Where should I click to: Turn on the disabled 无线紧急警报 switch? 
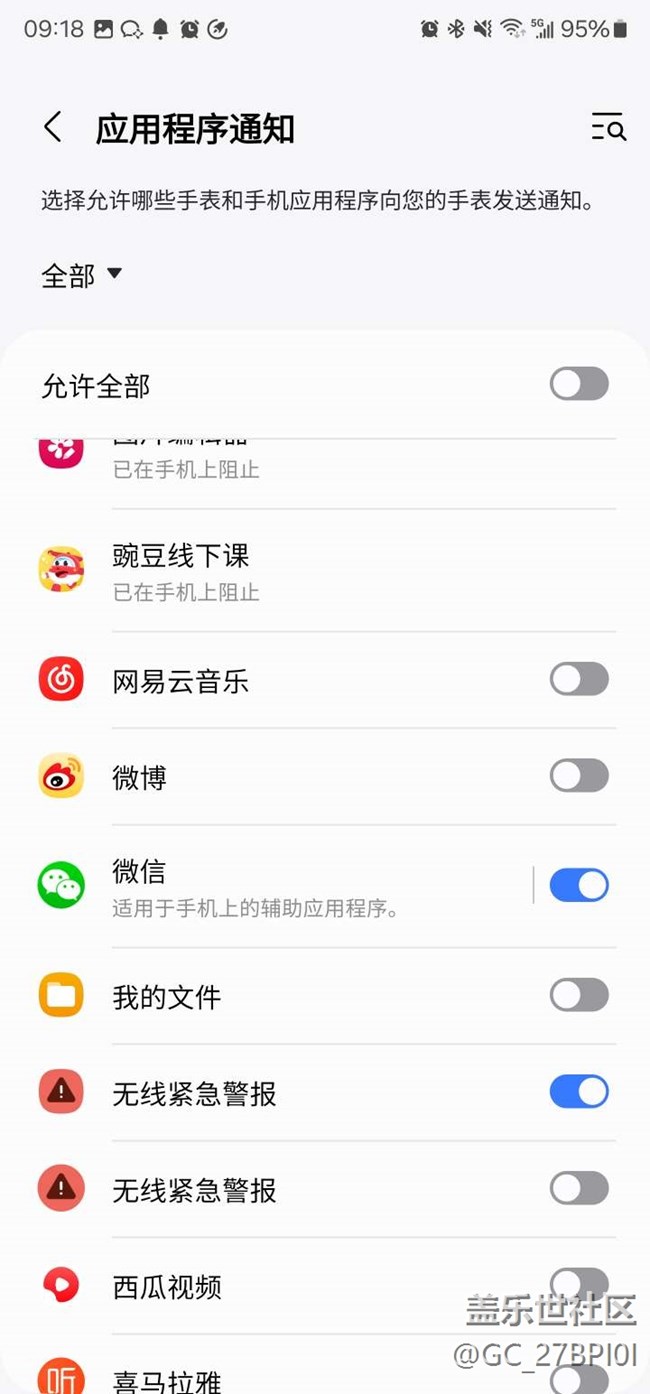(578, 1189)
